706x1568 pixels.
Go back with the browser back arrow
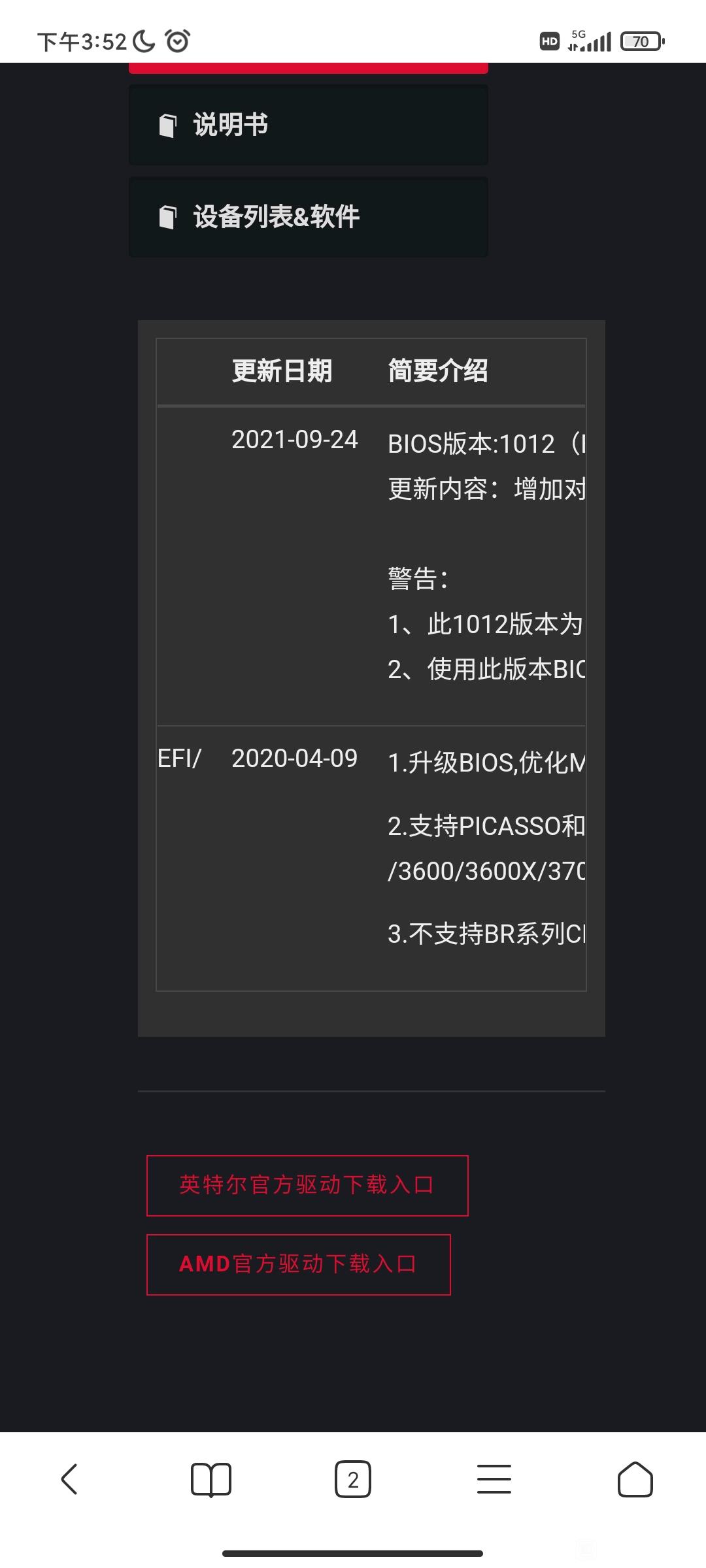[x=70, y=1478]
